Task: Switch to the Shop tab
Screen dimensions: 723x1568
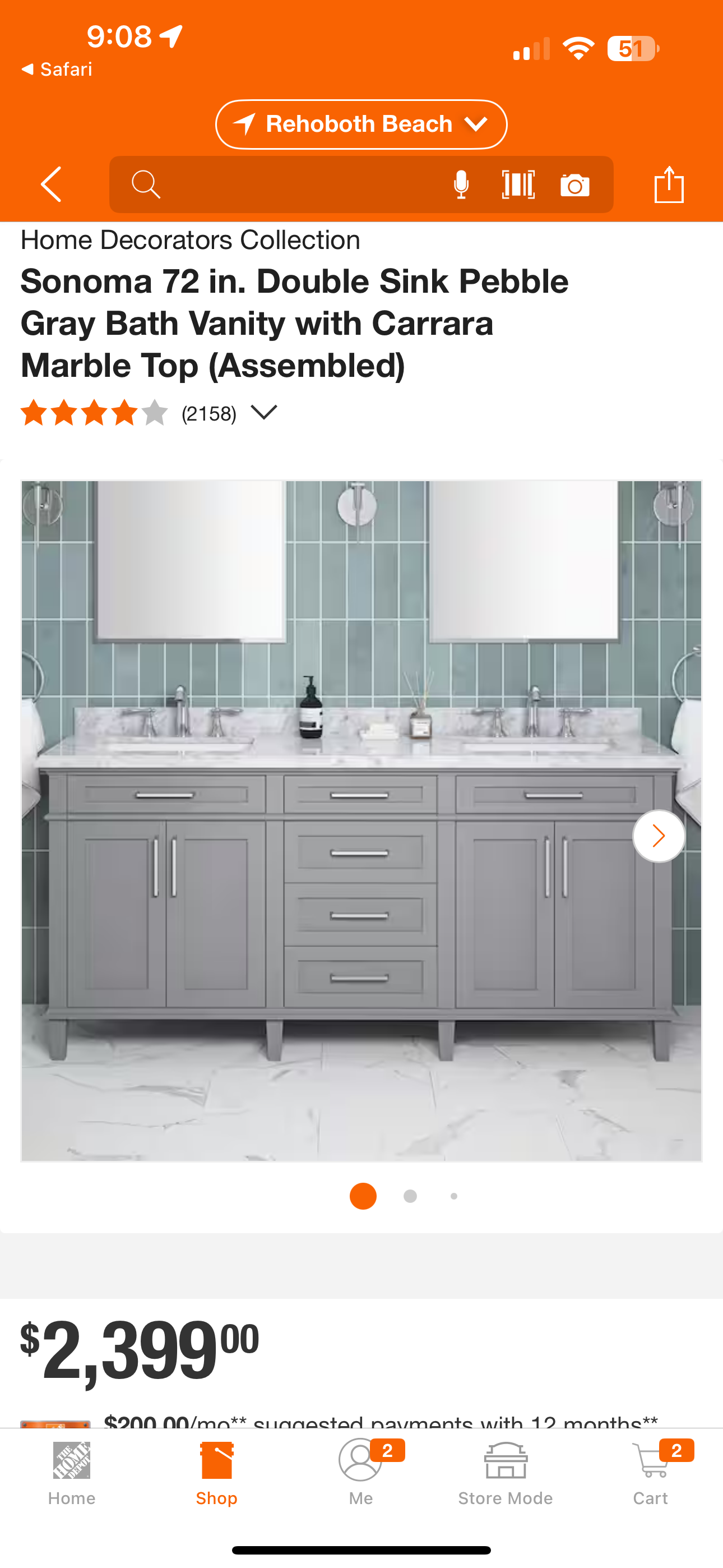Action: (216, 1473)
